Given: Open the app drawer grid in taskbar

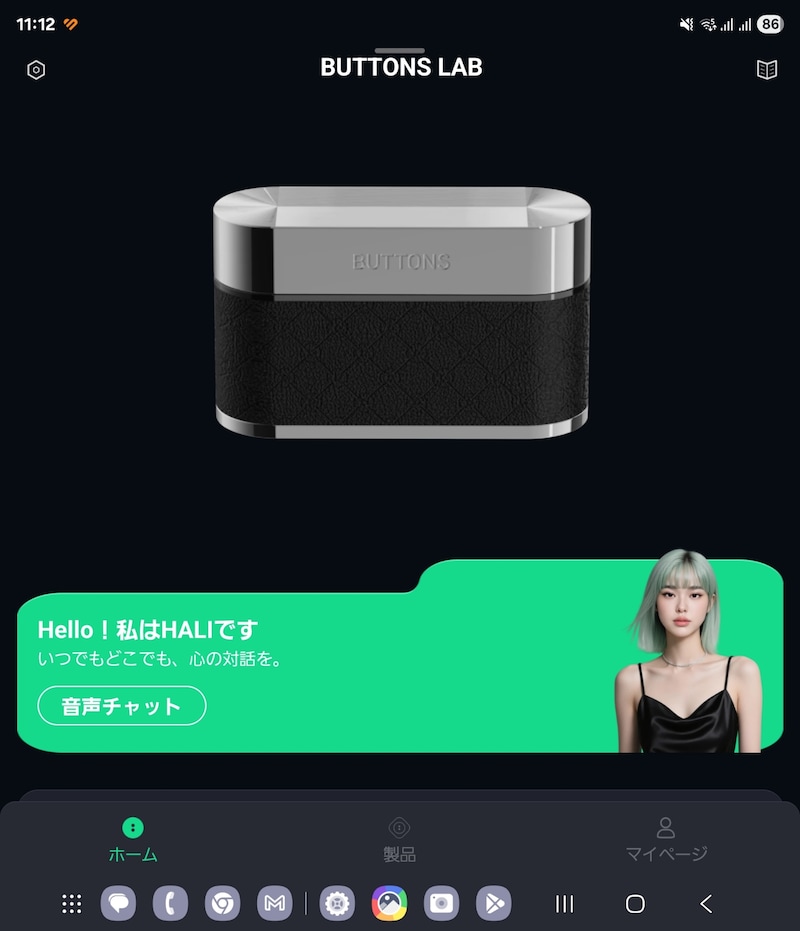Looking at the screenshot, I should click(x=72, y=904).
